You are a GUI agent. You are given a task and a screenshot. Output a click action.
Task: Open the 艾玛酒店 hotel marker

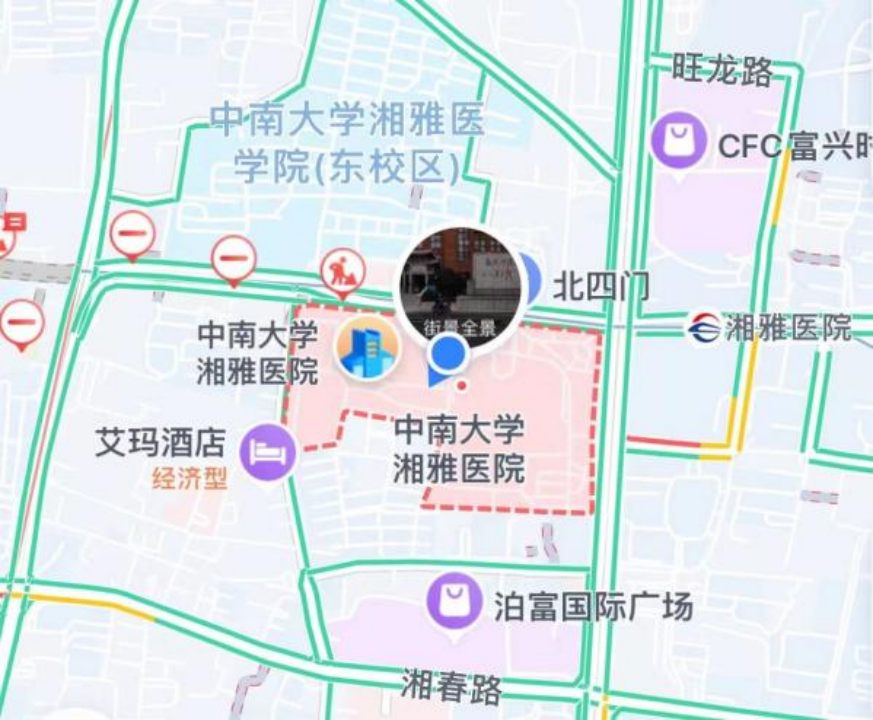pos(270,452)
